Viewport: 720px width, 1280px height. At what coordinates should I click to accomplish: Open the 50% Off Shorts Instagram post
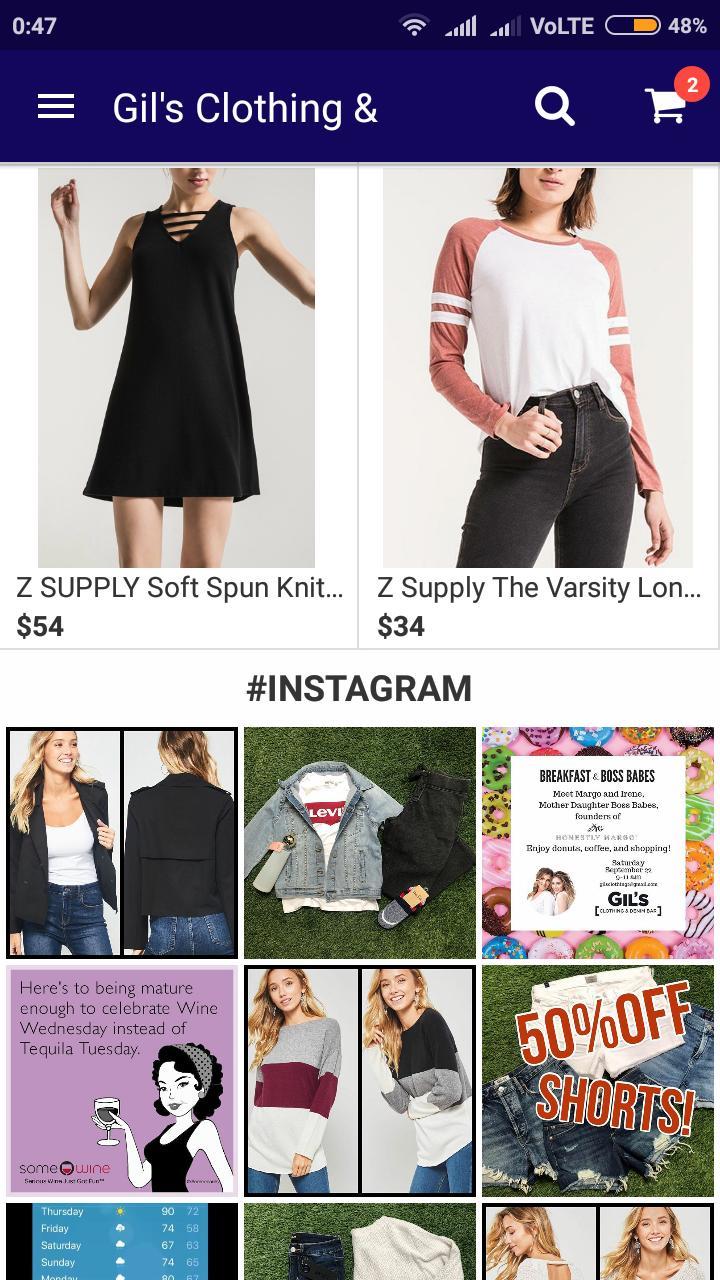point(598,1080)
